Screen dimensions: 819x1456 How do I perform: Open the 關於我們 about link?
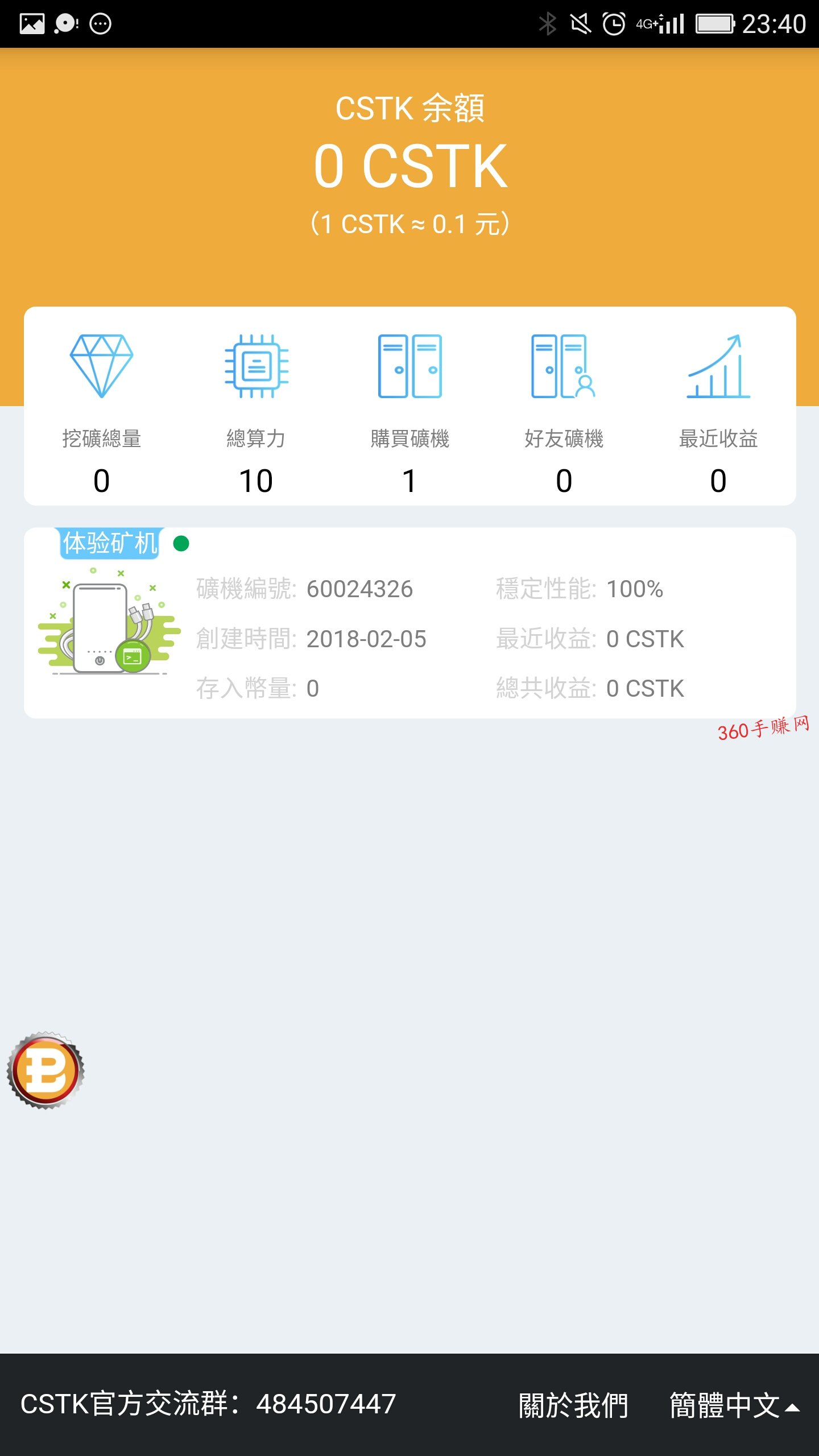point(573,1404)
